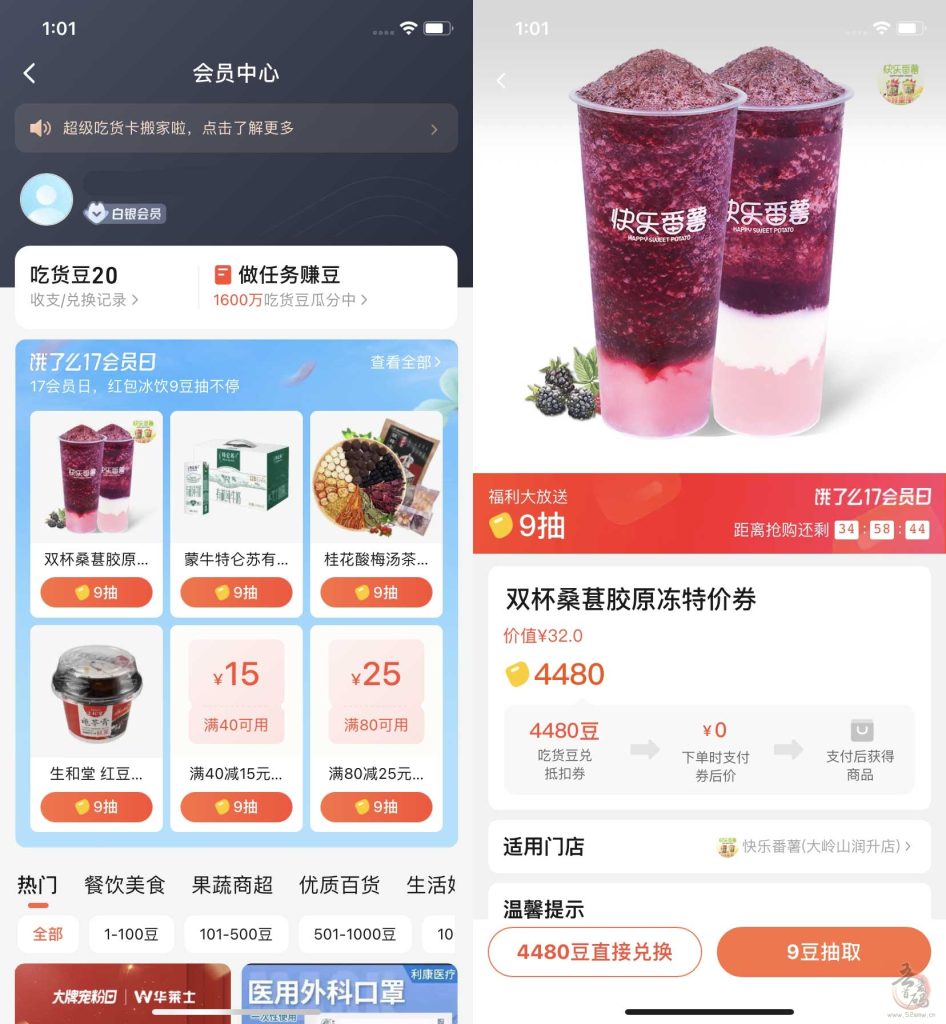
Task: Tap 查看全部 for 17会员日
Action: (404, 362)
